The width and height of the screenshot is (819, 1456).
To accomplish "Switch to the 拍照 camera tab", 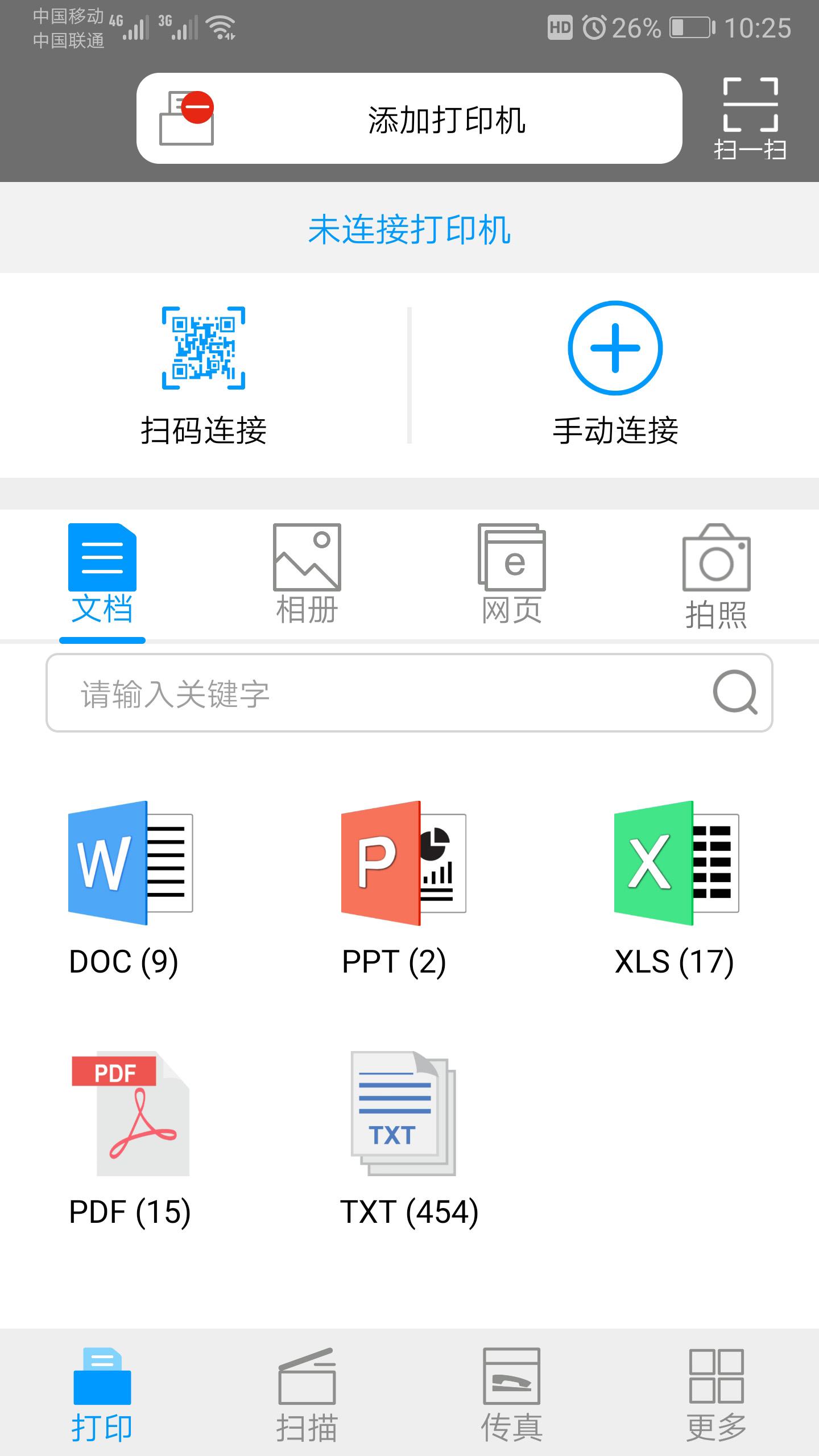I will pos(716,576).
